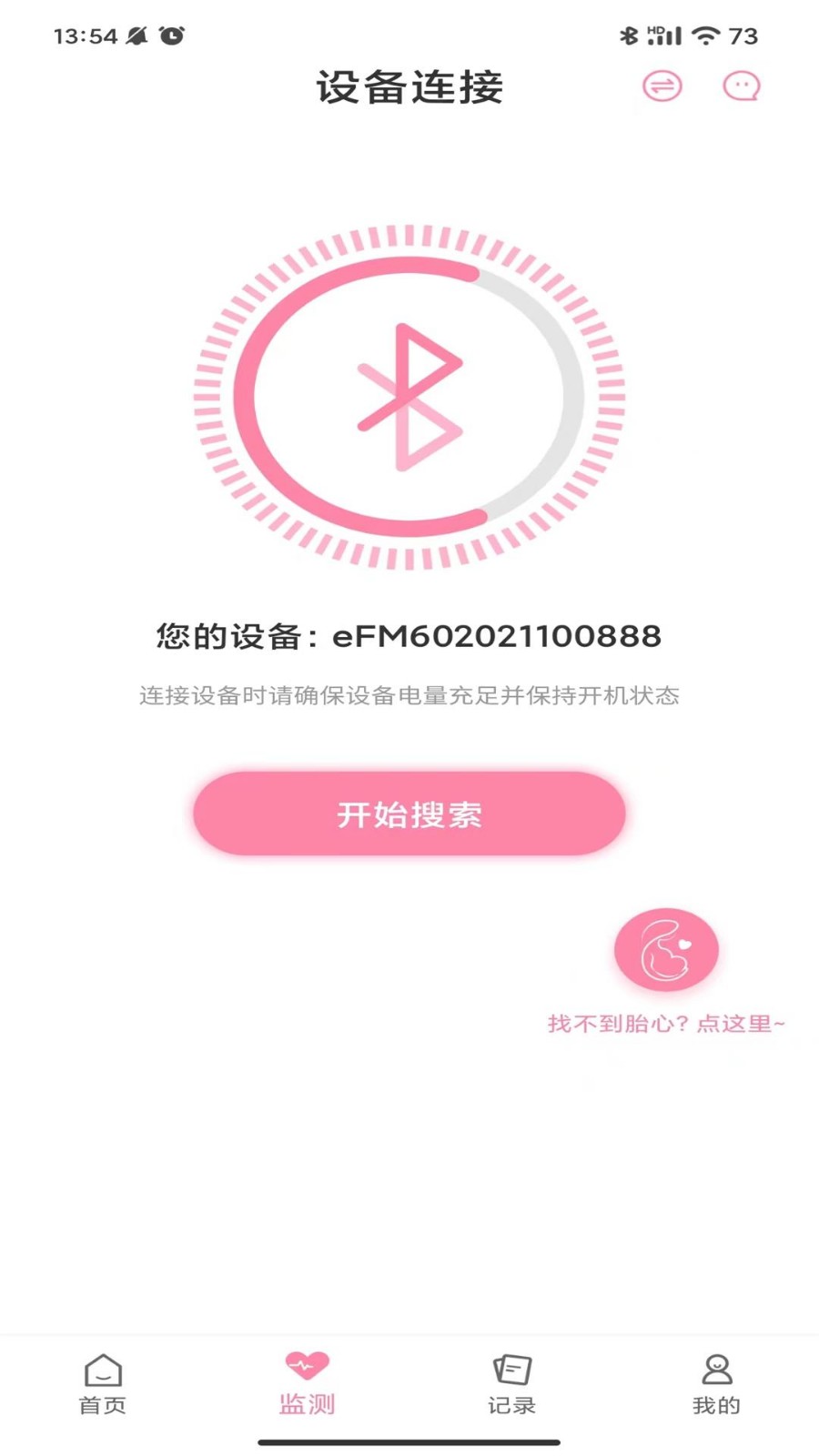
Task: Tap the 我的 profile icon
Action: tap(717, 1369)
